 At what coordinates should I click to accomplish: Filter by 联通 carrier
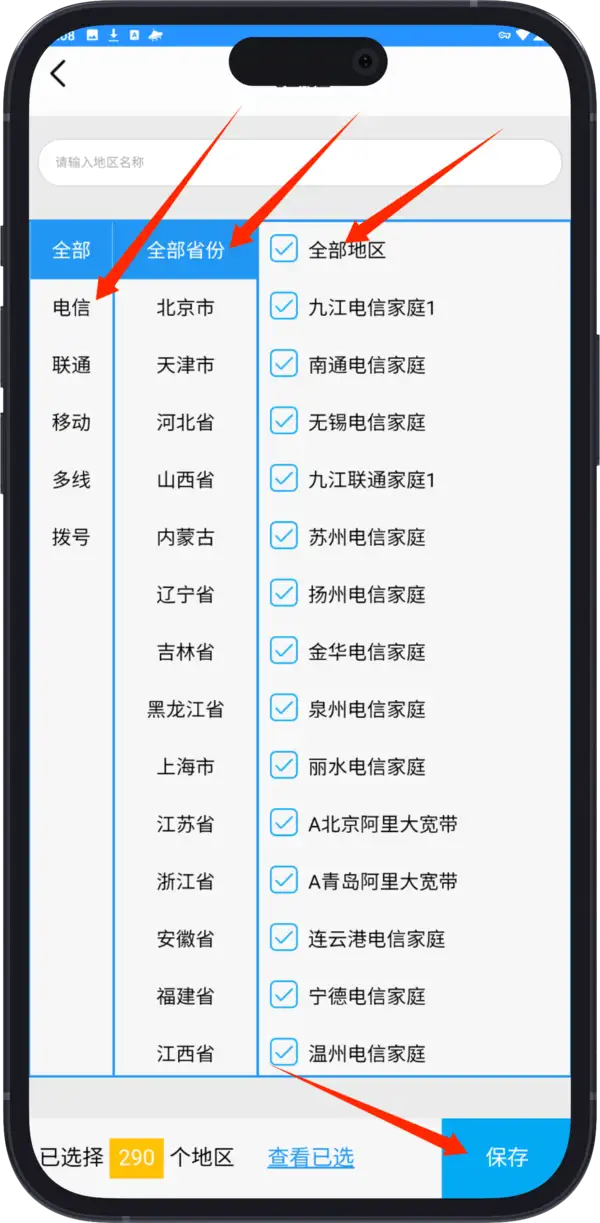pyautogui.click(x=71, y=365)
